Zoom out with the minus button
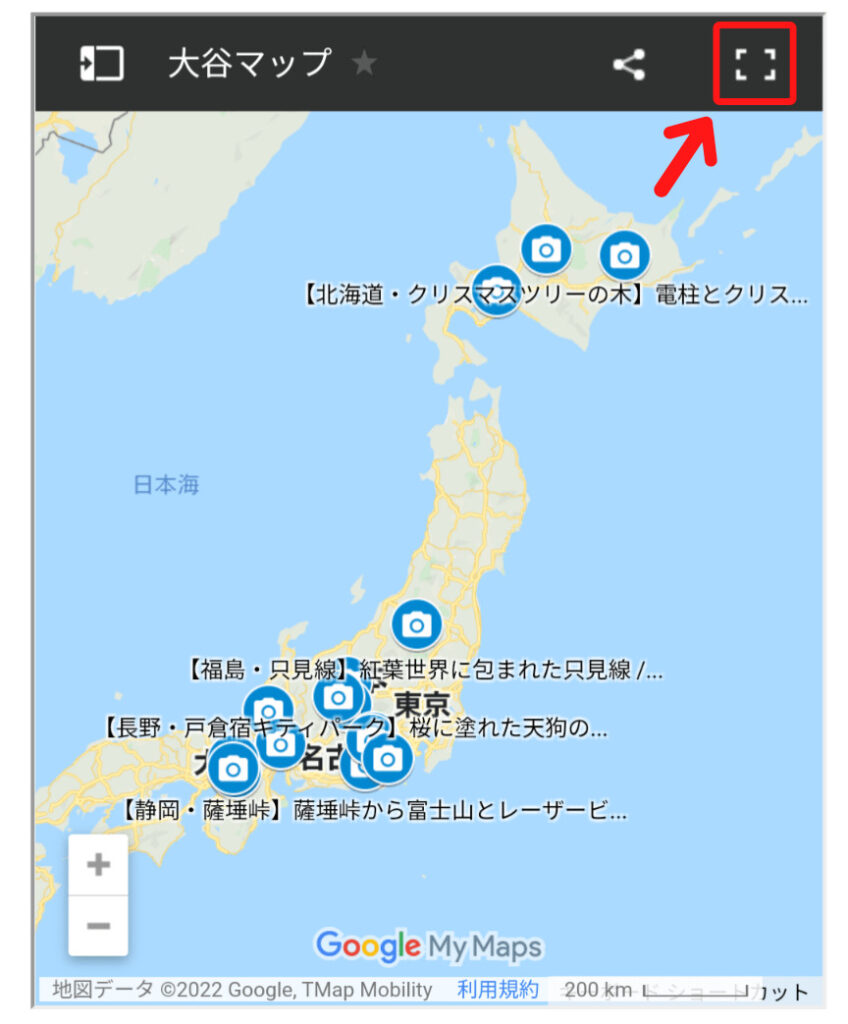Viewport: 848px width, 1024px height. (x=98, y=925)
